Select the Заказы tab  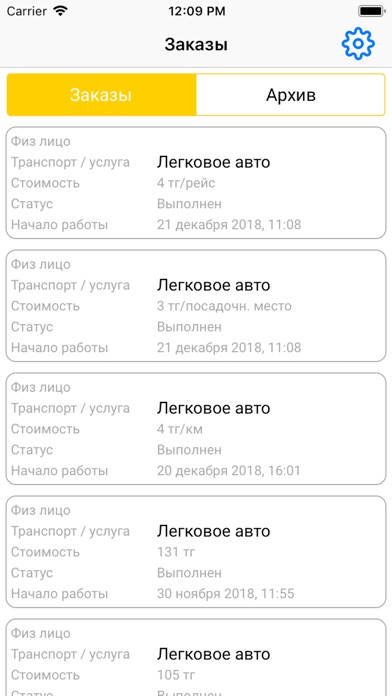point(101,95)
